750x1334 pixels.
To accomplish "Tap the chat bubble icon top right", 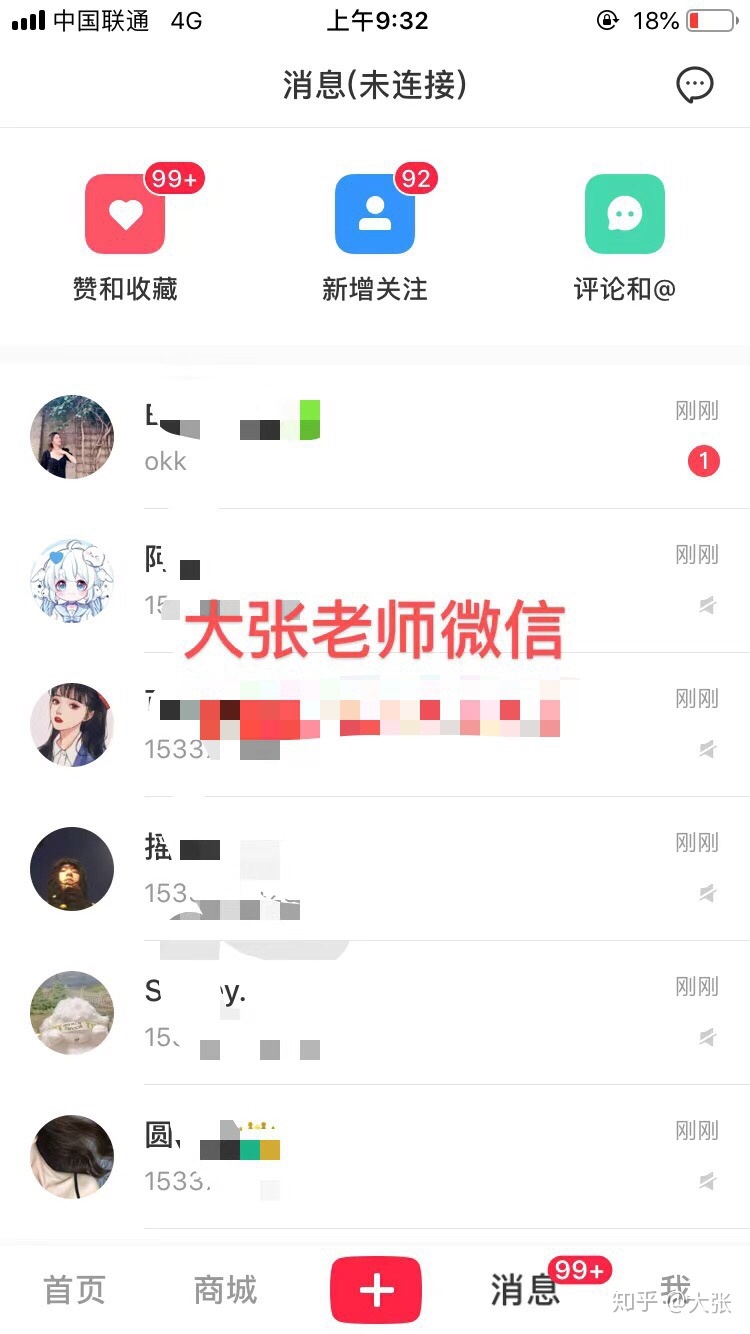I will [x=694, y=85].
